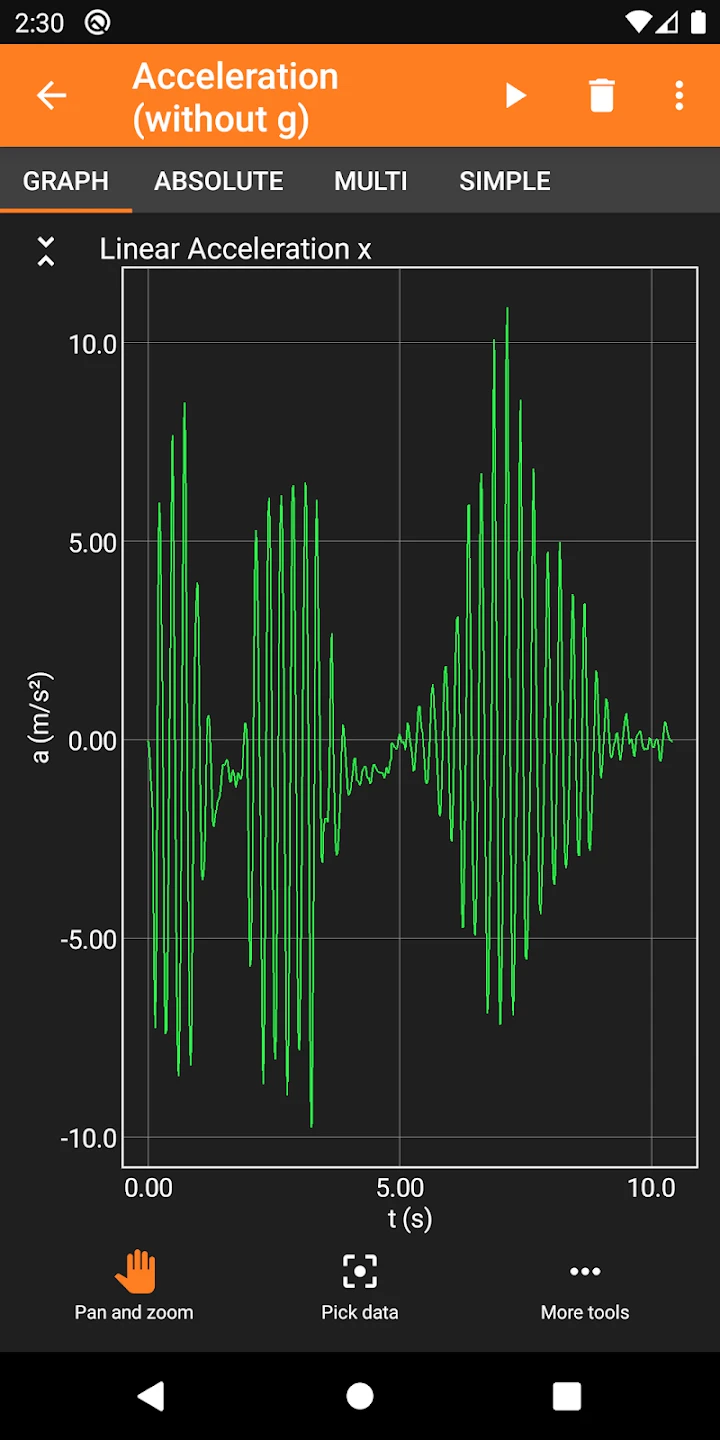Open More tools
The height and width of the screenshot is (1440, 720).
(x=585, y=1286)
